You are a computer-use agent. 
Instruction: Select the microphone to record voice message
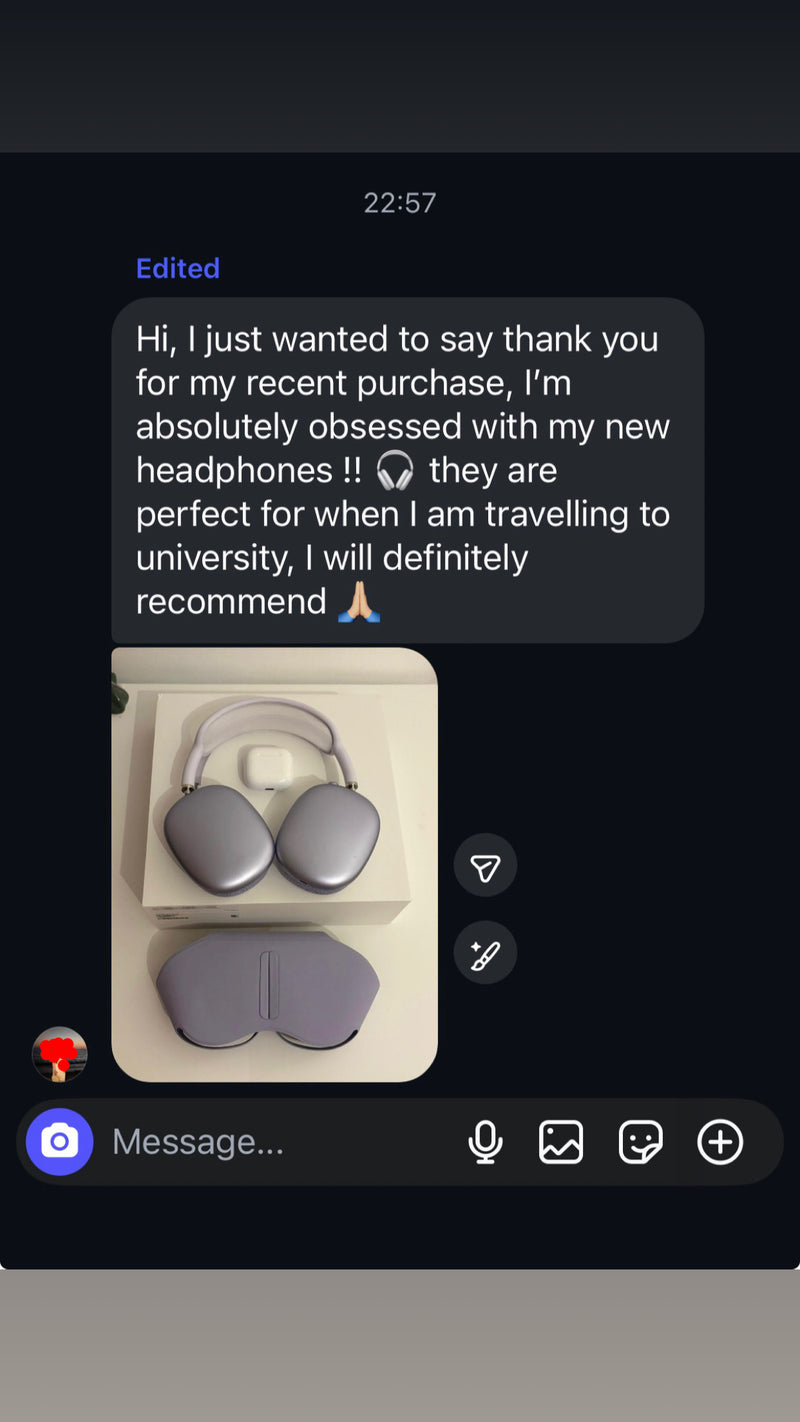click(486, 1141)
